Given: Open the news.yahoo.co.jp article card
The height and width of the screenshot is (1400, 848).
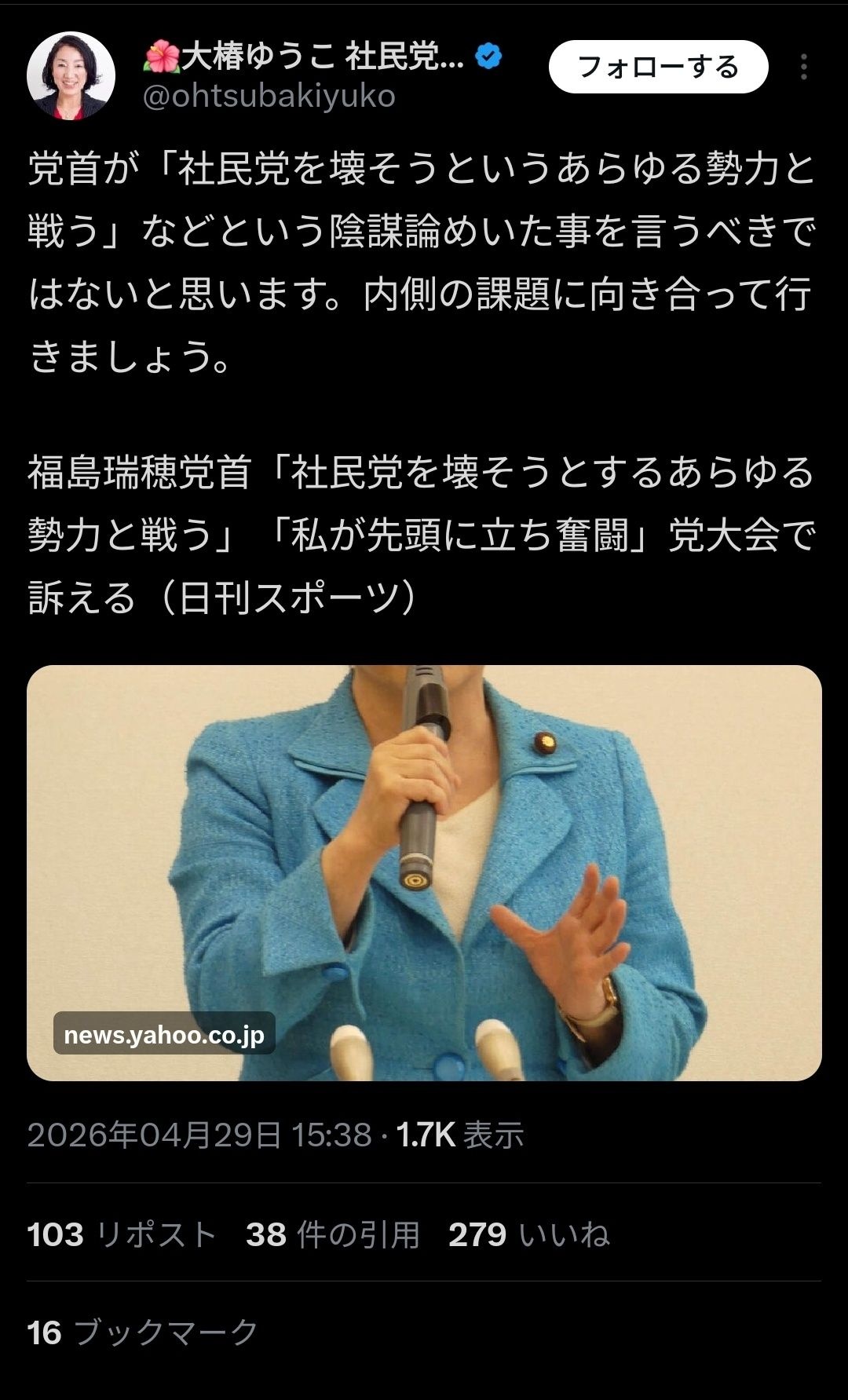Looking at the screenshot, I should click(424, 872).
